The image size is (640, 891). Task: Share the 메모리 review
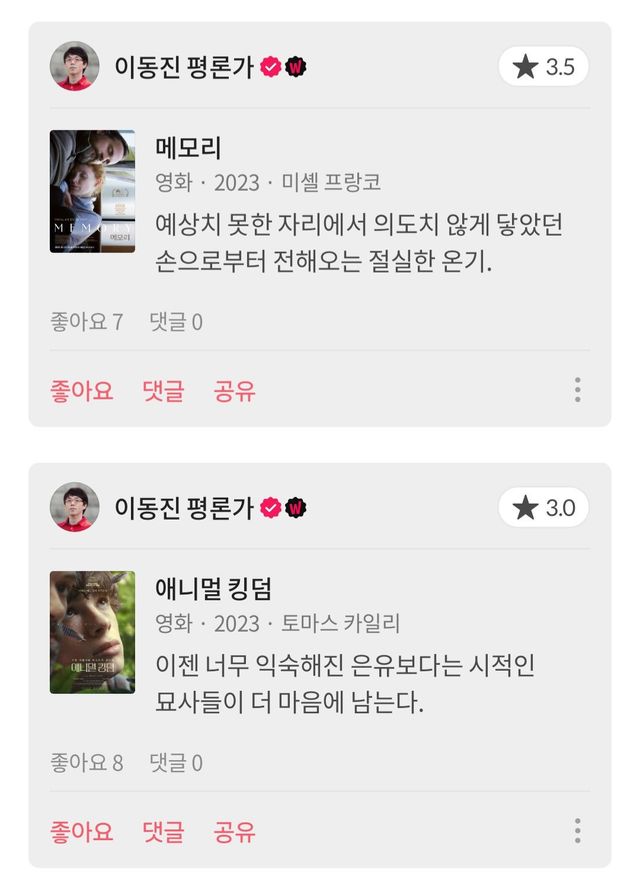tap(235, 390)
